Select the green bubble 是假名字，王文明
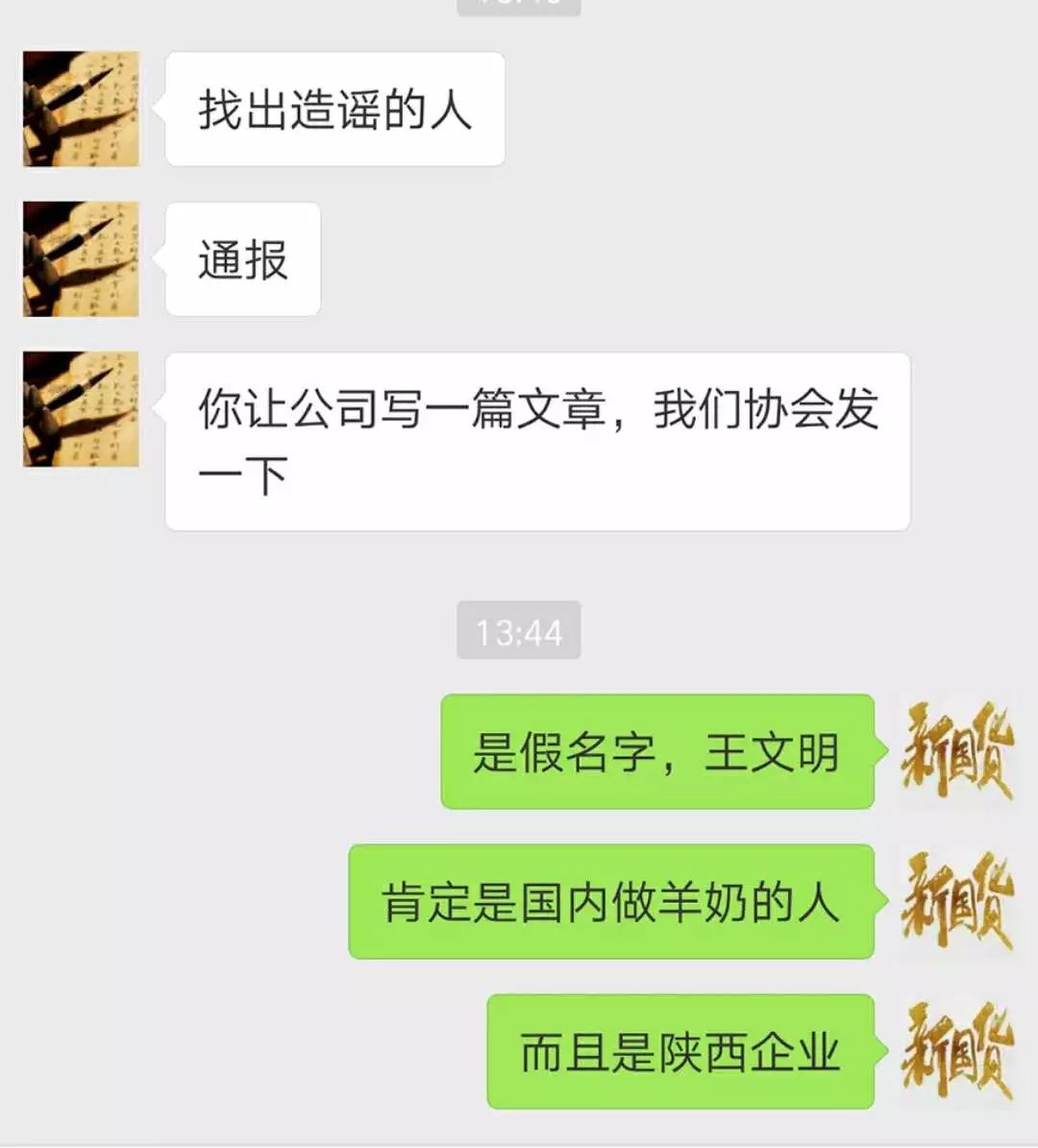Viewport: 1038px width, 1148px height. pos(656,755)
